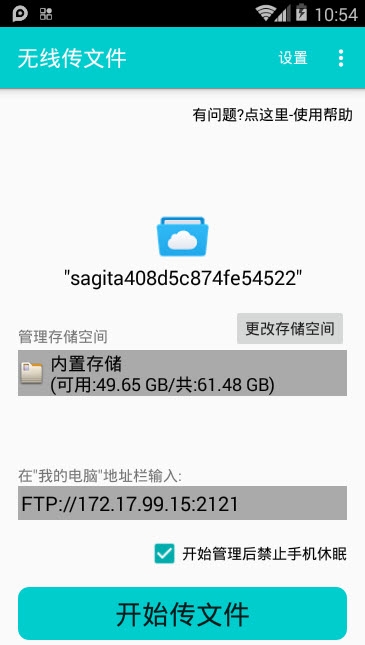Tap the 更改存储空间 button
Viewport: 365px width, 645px height.
(x=290, y=329)
